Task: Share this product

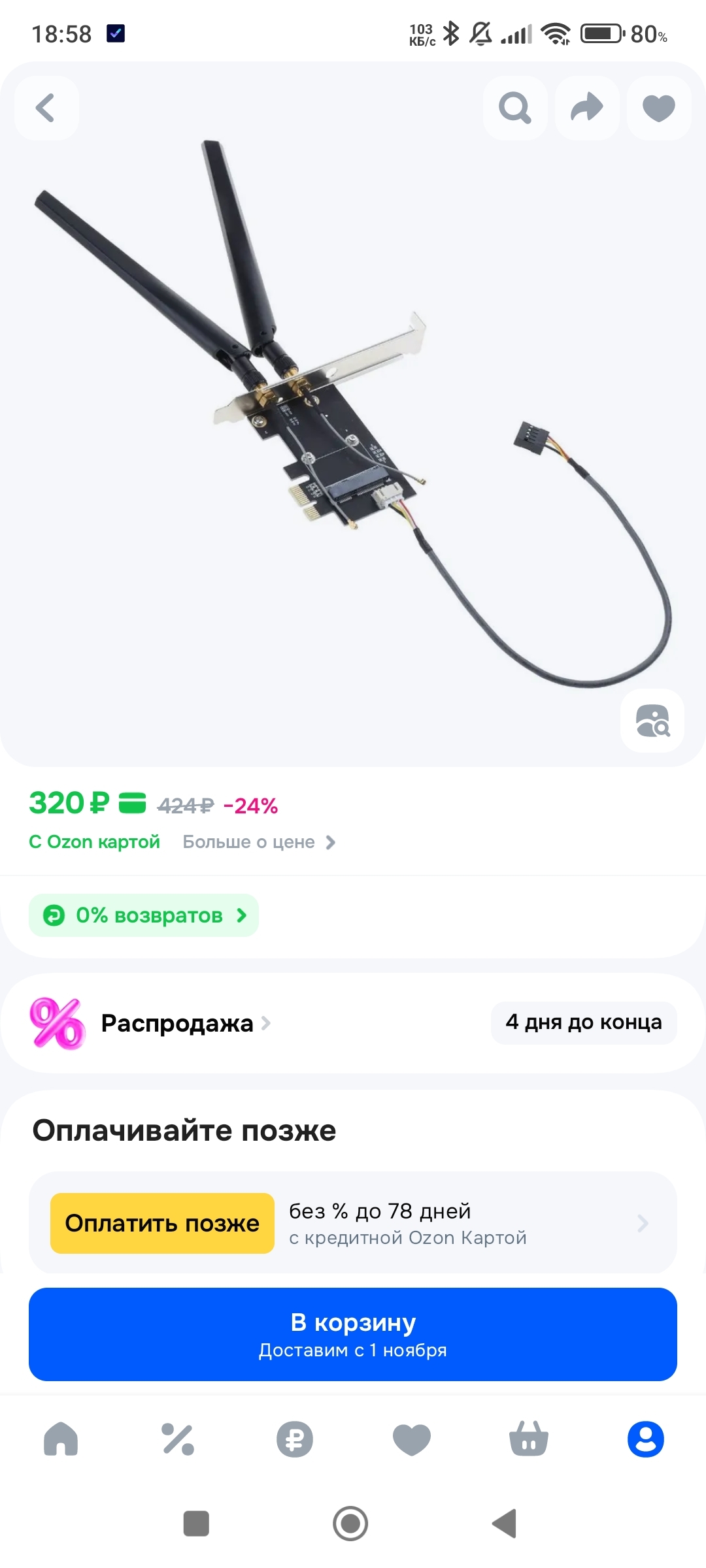Action: [586, 108]
